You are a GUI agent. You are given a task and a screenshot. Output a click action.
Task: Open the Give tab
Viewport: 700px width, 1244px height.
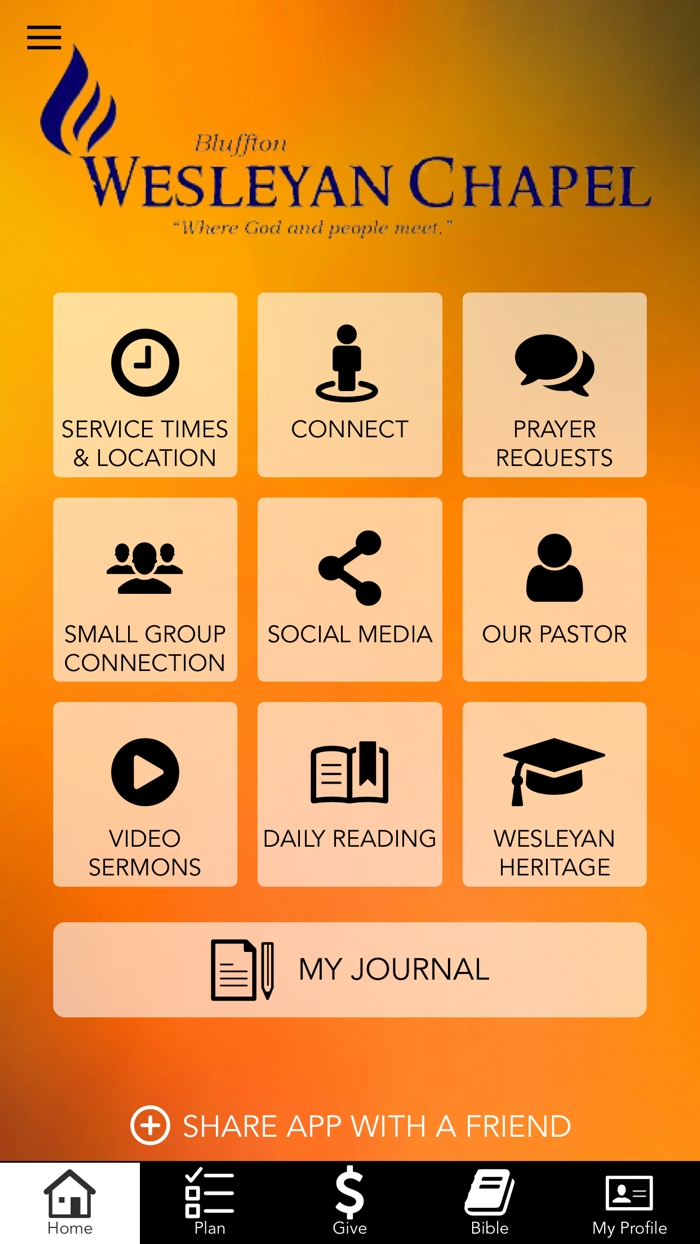[350, 1203]
